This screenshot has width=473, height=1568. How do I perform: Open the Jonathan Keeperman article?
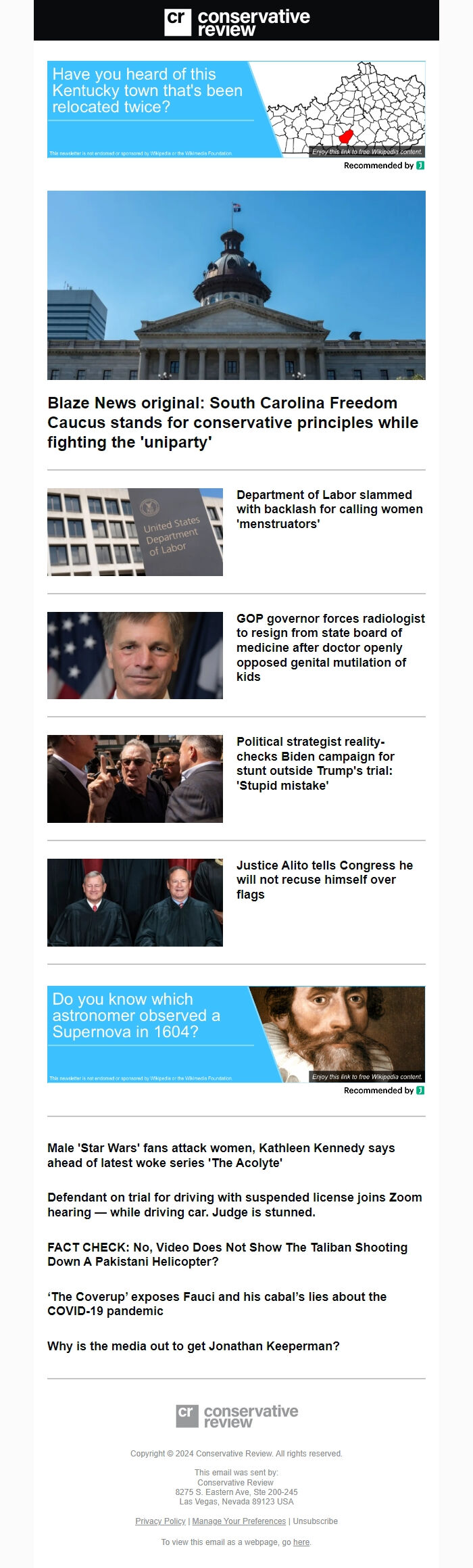193,1346
